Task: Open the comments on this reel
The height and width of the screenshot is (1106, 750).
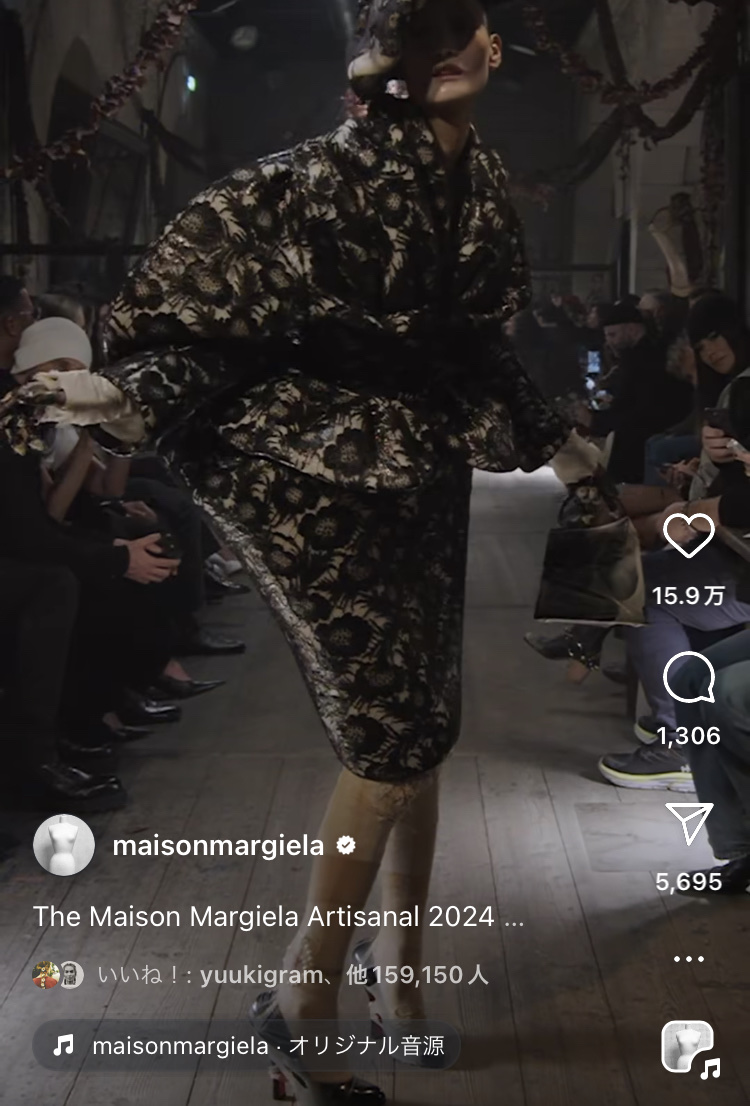Action: tap(688, 680)
